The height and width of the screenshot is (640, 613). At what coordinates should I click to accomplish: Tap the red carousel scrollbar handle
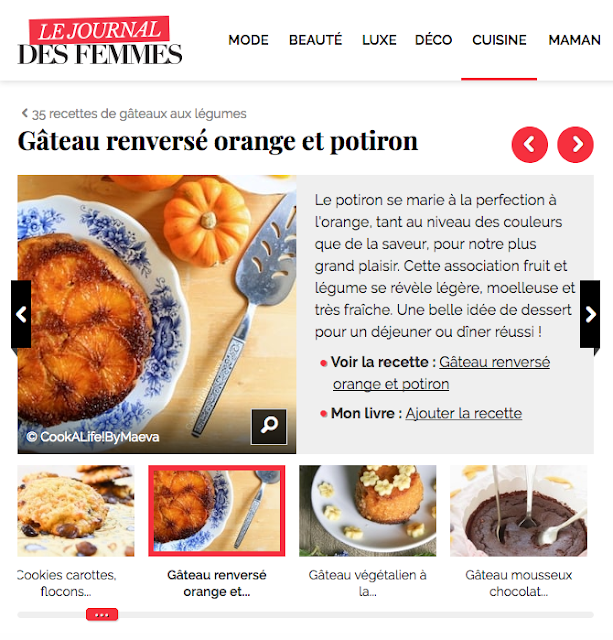(102, 614)
